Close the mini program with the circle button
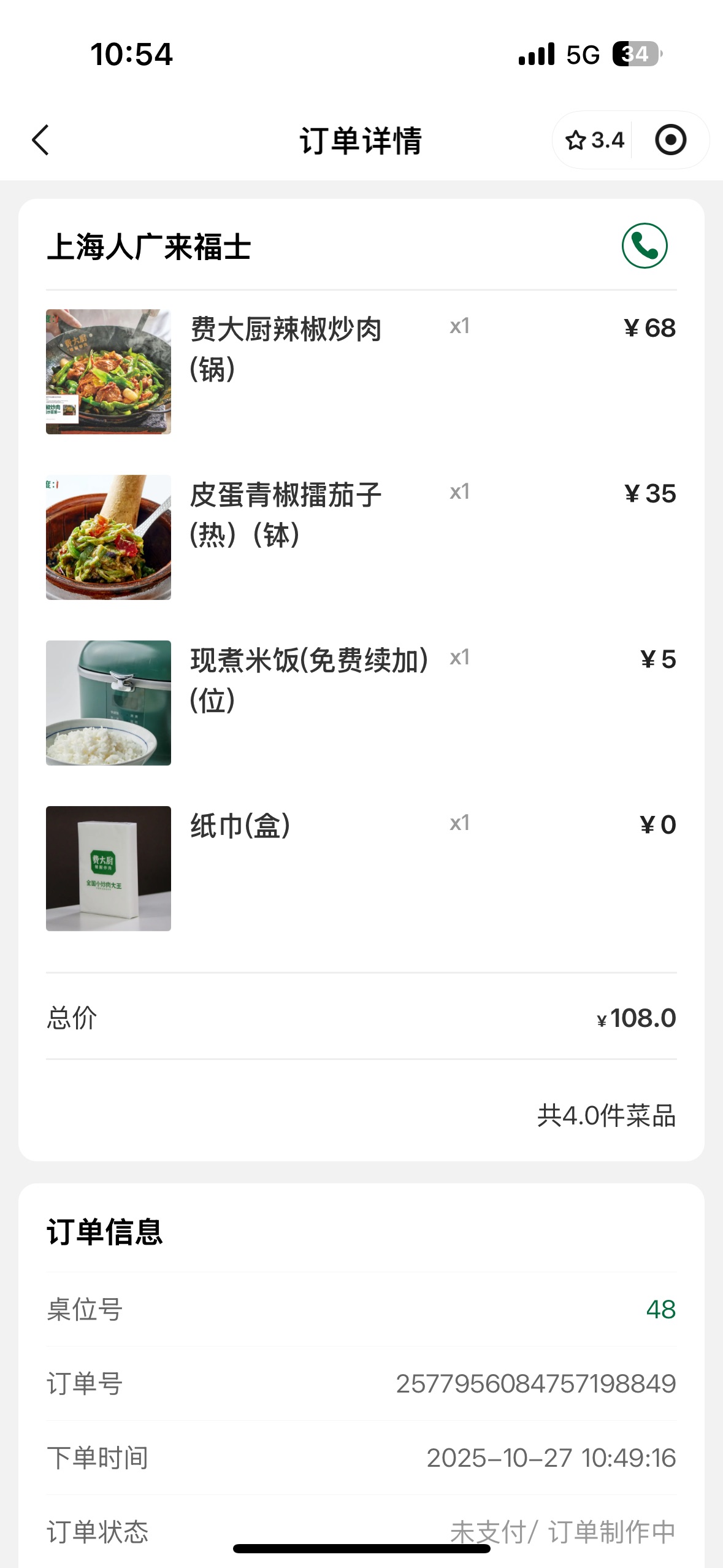This screenshot has height=1568, width=723. point(670,140)
